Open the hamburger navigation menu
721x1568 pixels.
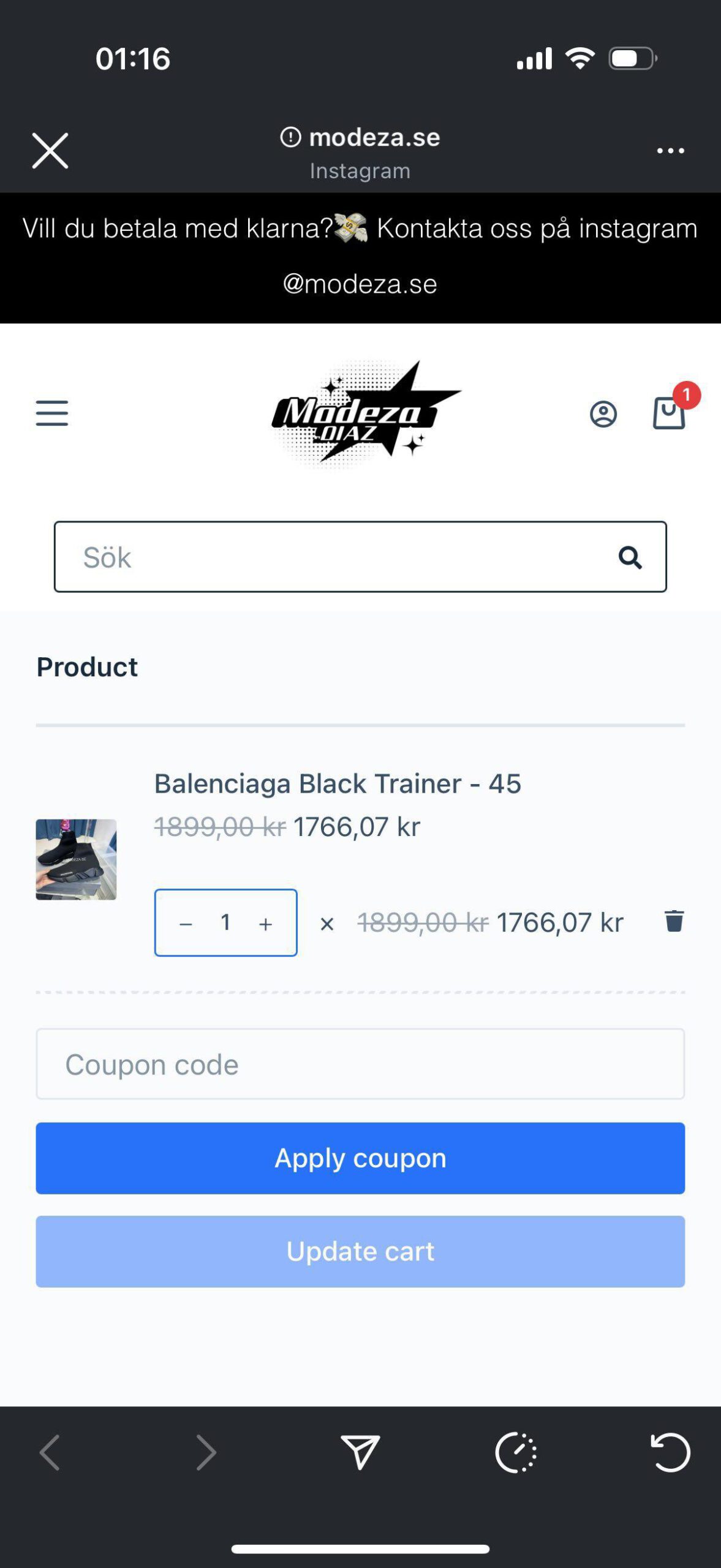[x=52, y=413]
